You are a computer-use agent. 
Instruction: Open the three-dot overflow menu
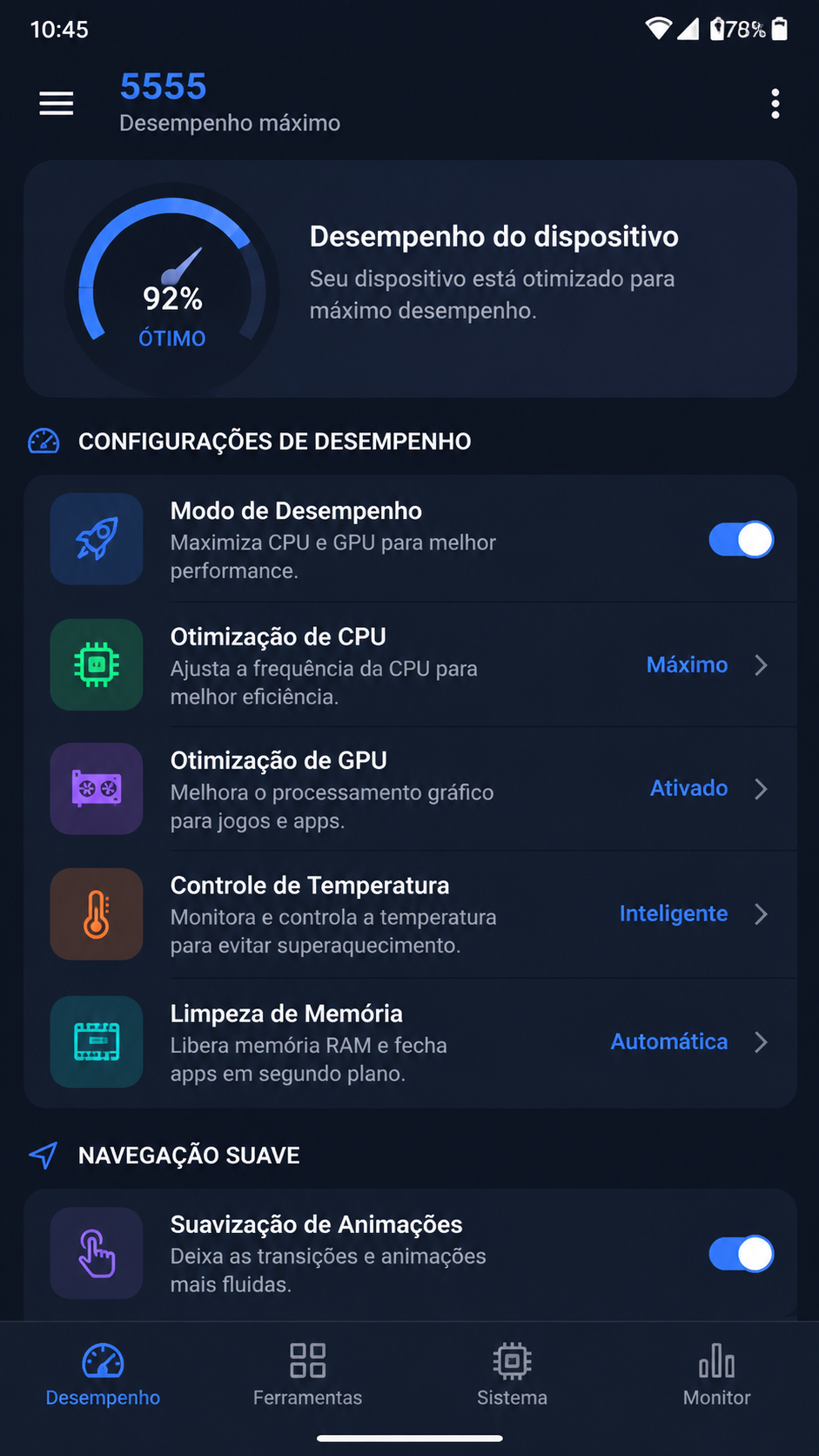click(x=775, y=104)
